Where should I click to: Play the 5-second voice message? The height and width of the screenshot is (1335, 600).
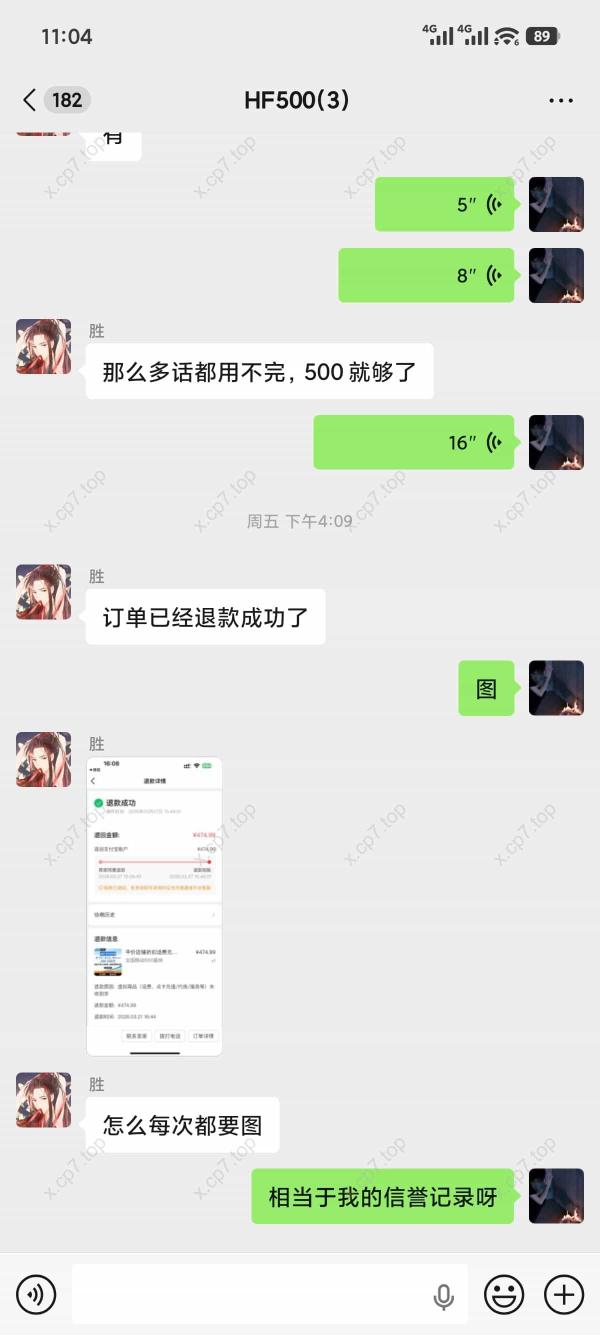[x=445, y=205]
